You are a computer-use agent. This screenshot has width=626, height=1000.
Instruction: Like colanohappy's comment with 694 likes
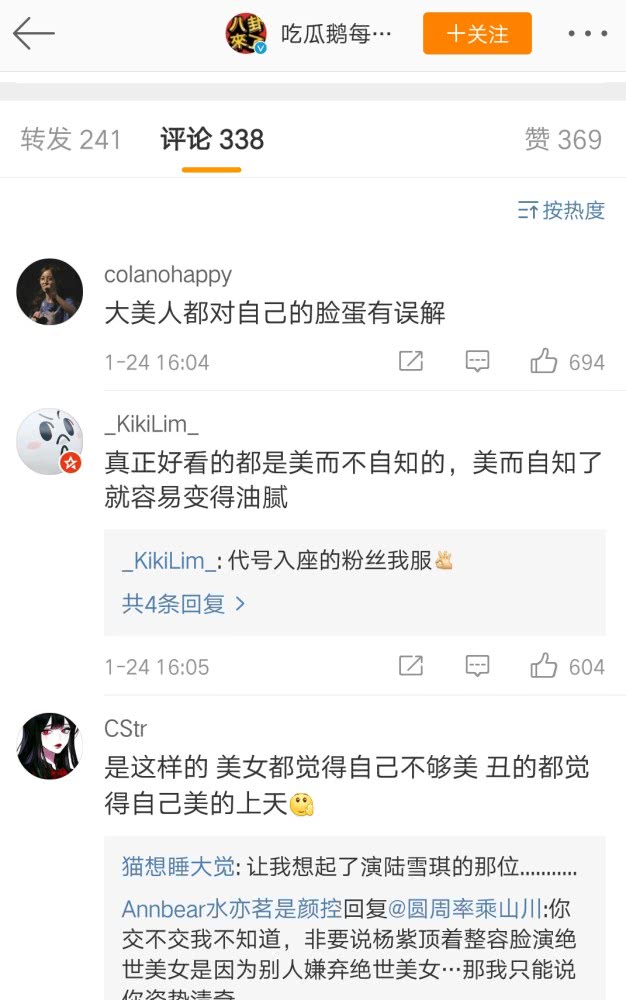click(567, 361)
